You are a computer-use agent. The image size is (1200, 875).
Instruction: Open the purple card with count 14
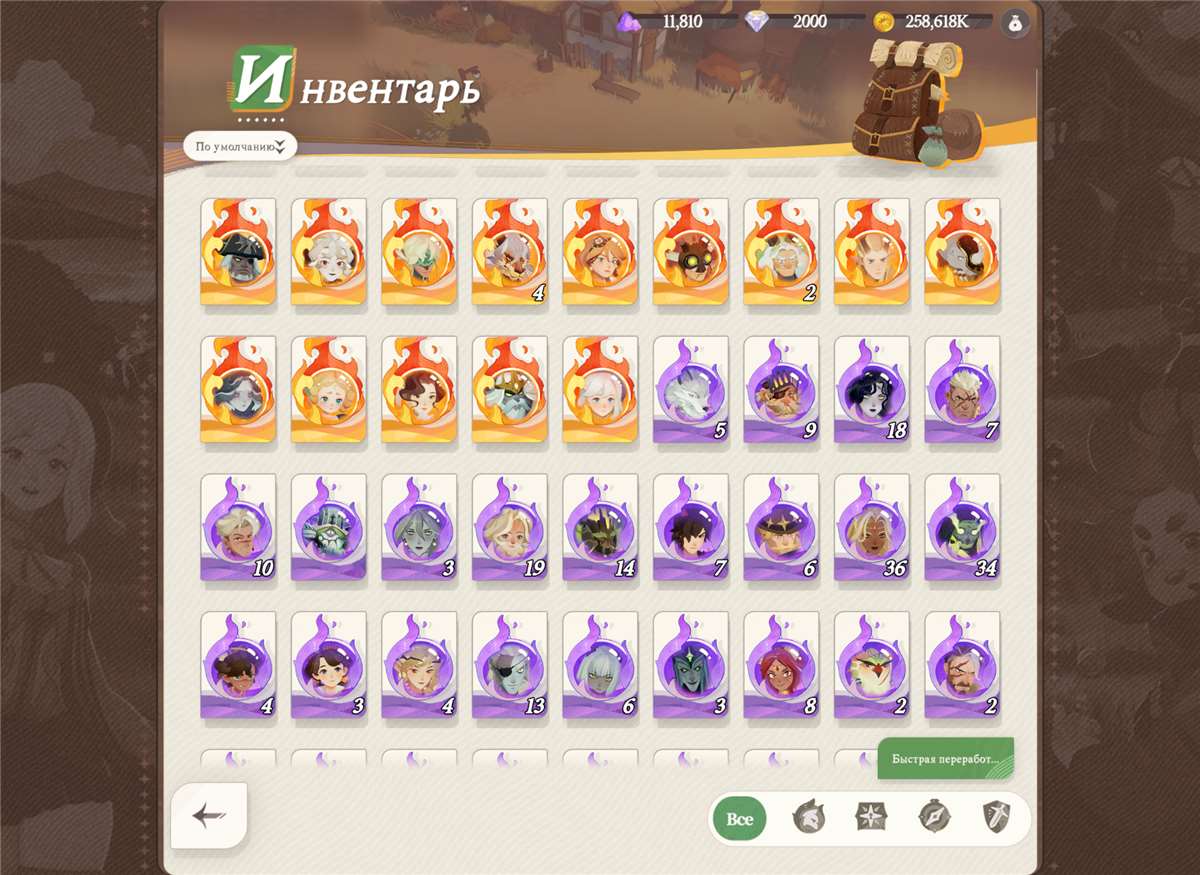(x=600, y=528)
